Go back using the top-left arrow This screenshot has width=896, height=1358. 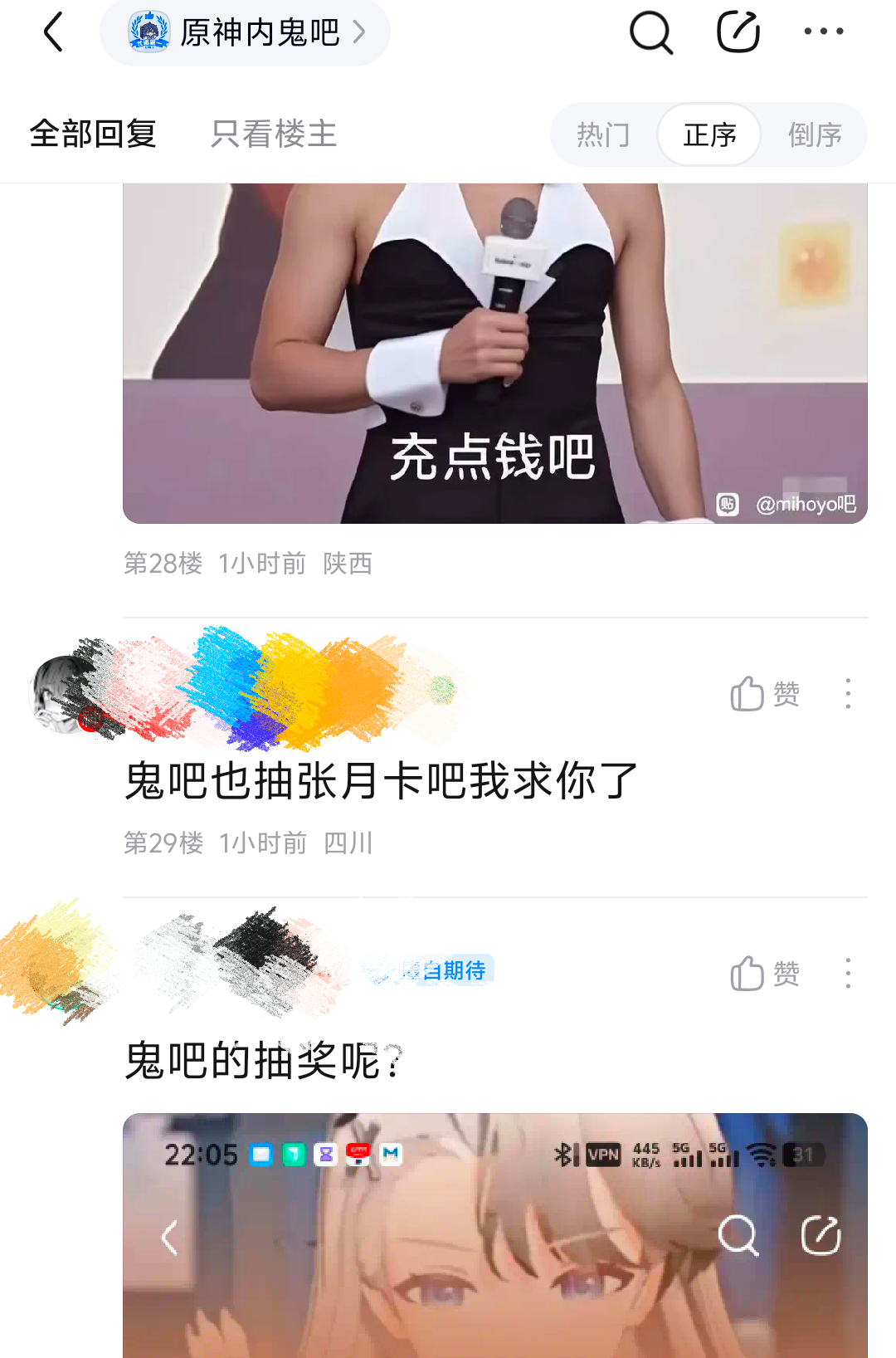(53, 32)
